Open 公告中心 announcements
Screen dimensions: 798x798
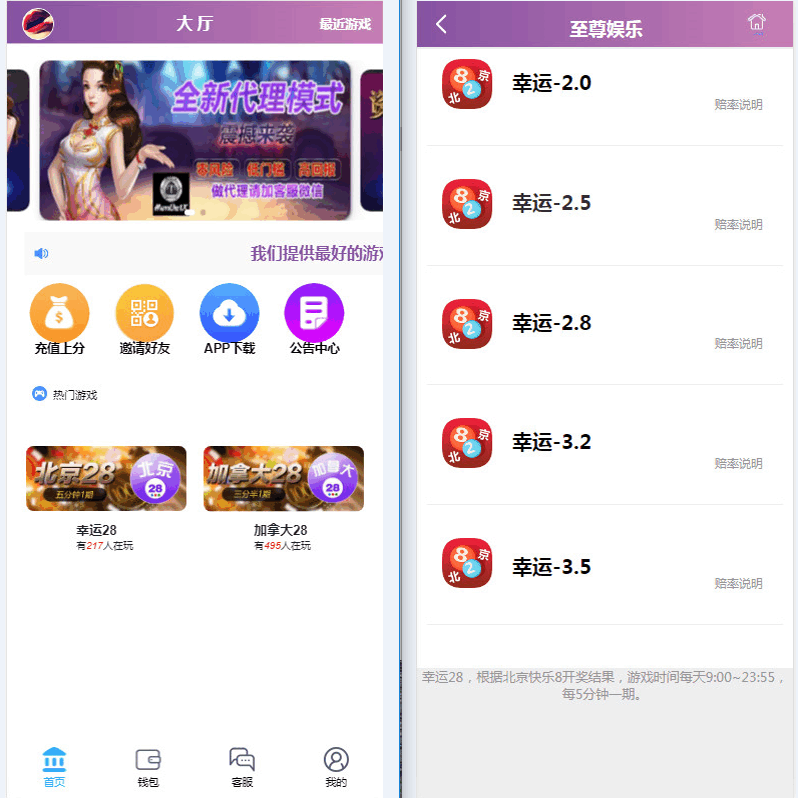coord(314,318)
